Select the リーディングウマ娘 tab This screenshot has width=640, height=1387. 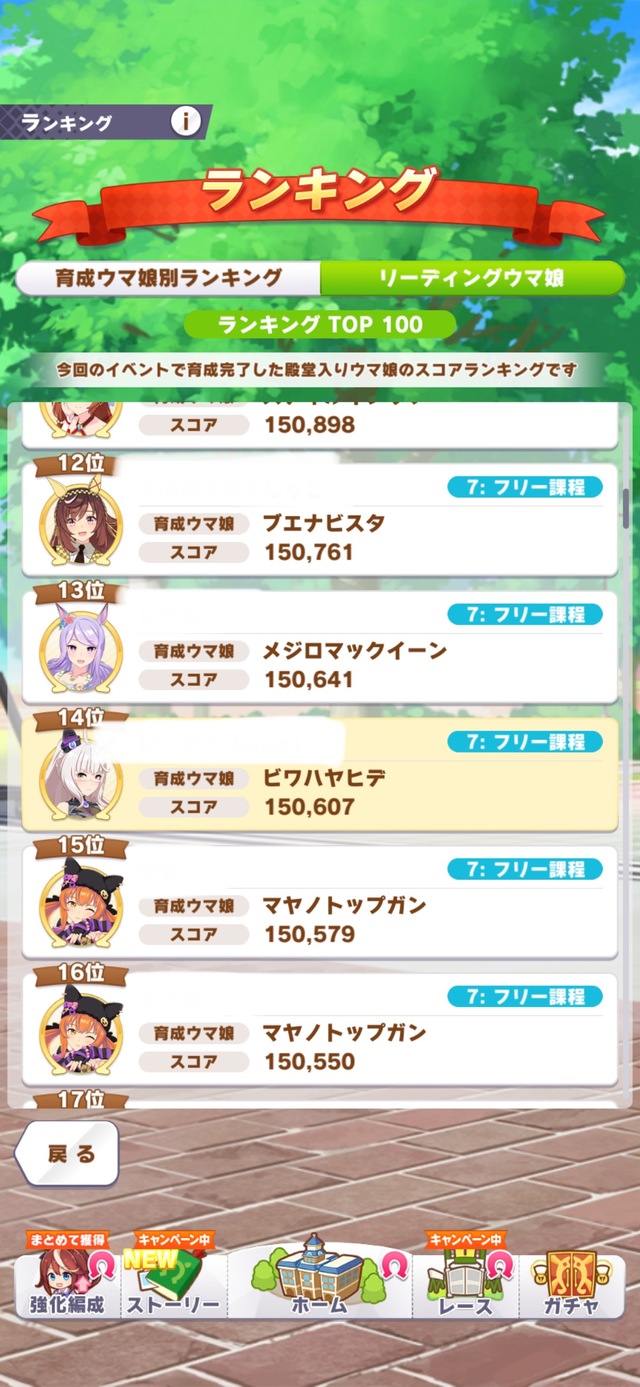coord(472,279)
